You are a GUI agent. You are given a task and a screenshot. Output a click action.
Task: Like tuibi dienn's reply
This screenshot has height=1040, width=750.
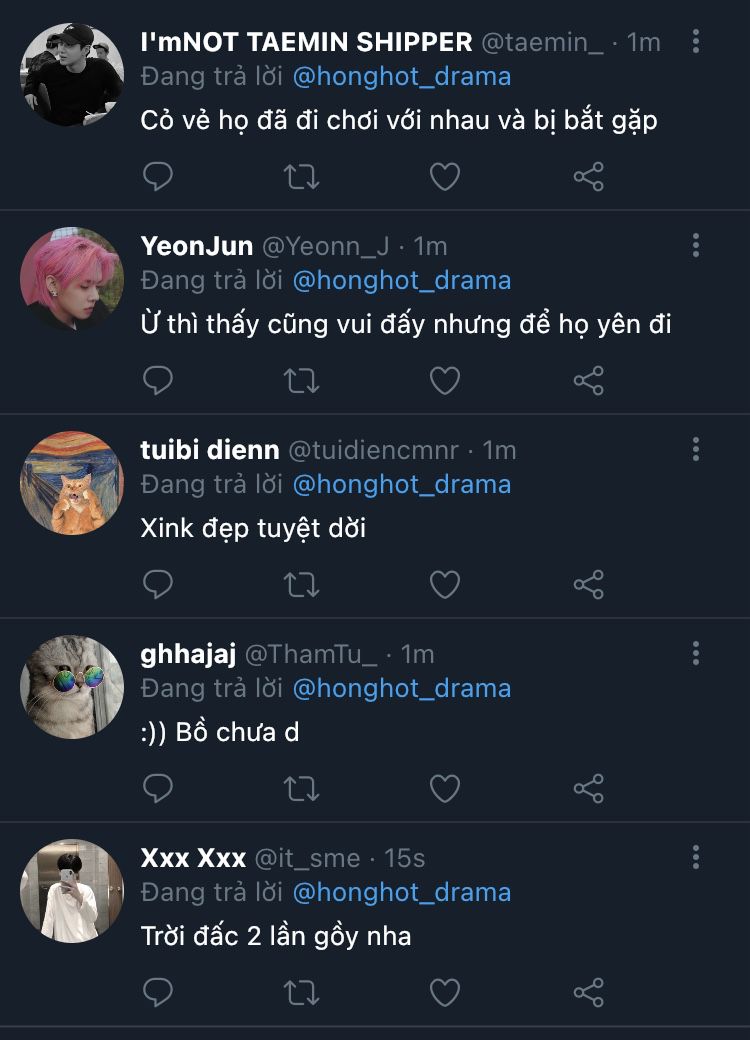pyautogui.click(x=444, y=585)
